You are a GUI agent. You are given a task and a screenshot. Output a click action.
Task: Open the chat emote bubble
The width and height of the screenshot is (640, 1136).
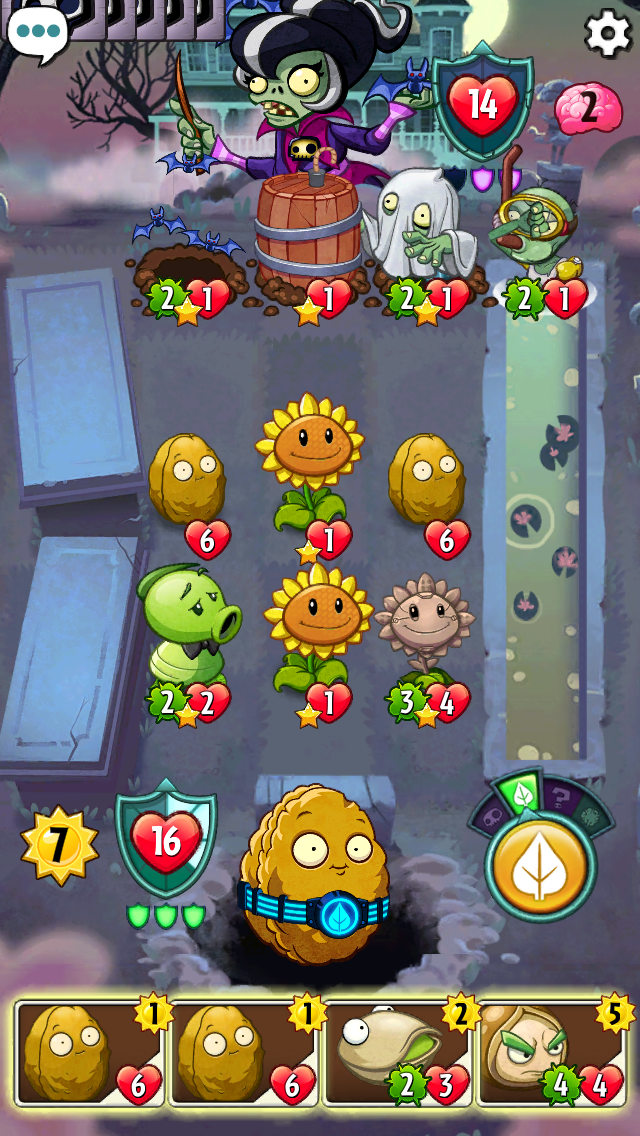pyautogui.click(x=38, y=33)
